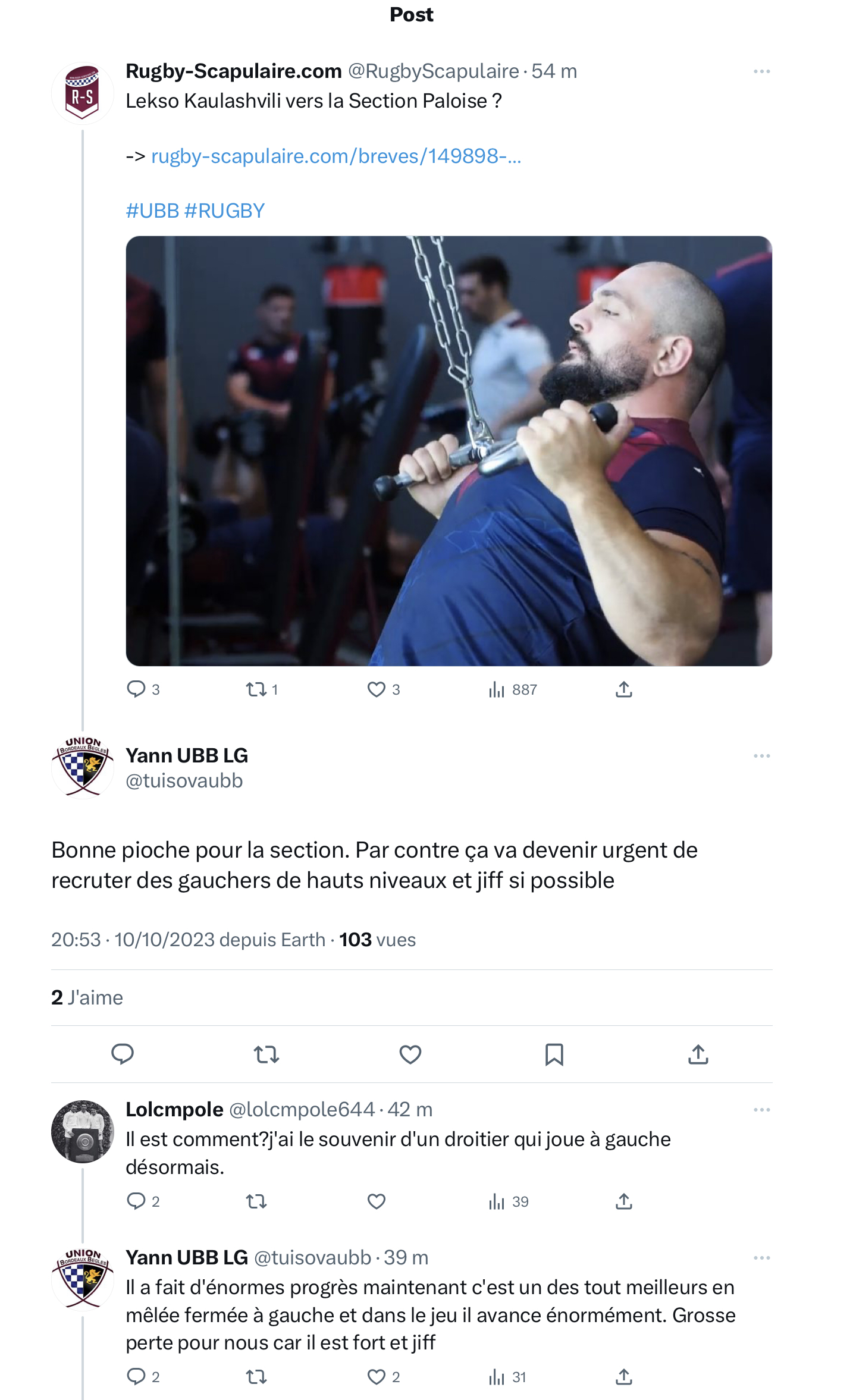View who liked via 2 J'aime
The image size is (853, 1400).
coord(87,997)
